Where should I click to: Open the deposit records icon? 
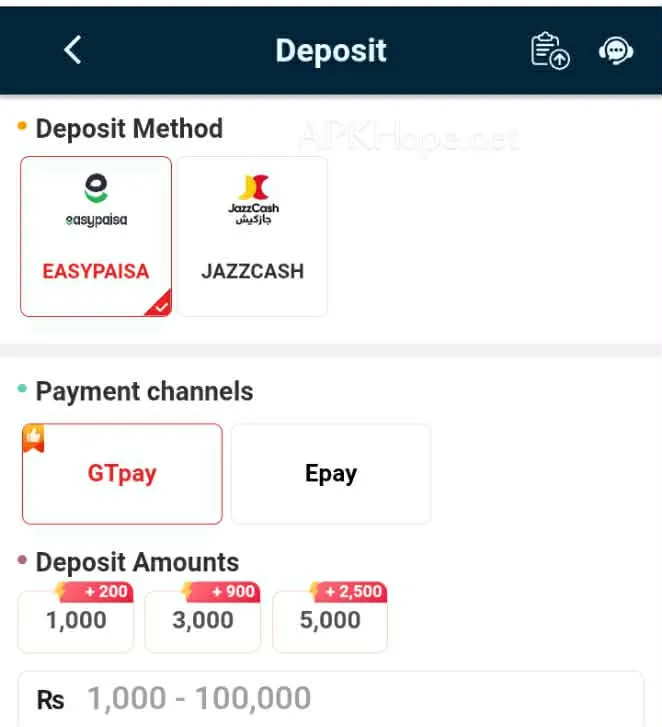[x=549, y=51]
